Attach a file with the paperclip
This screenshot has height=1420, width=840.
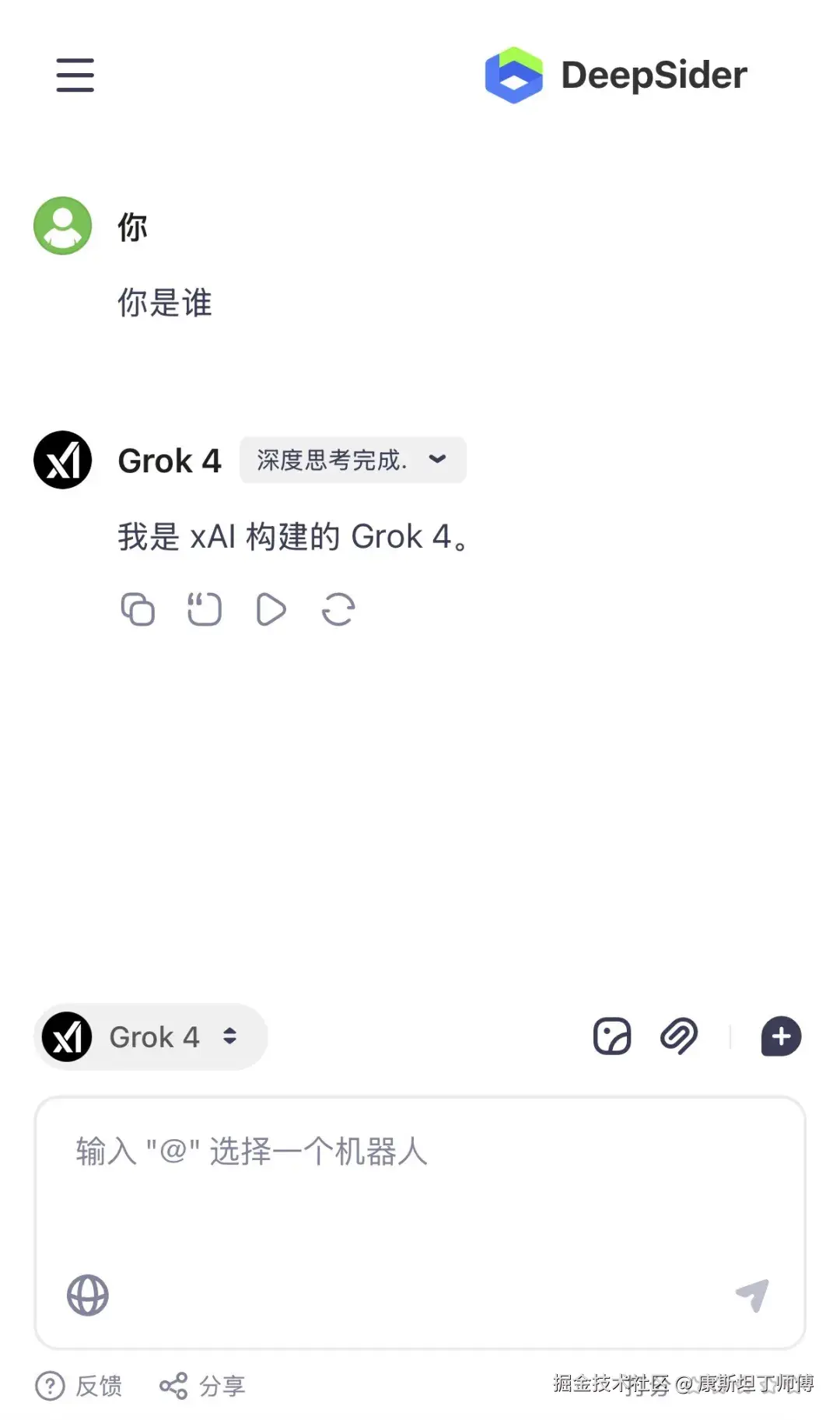coord(679,1036)
